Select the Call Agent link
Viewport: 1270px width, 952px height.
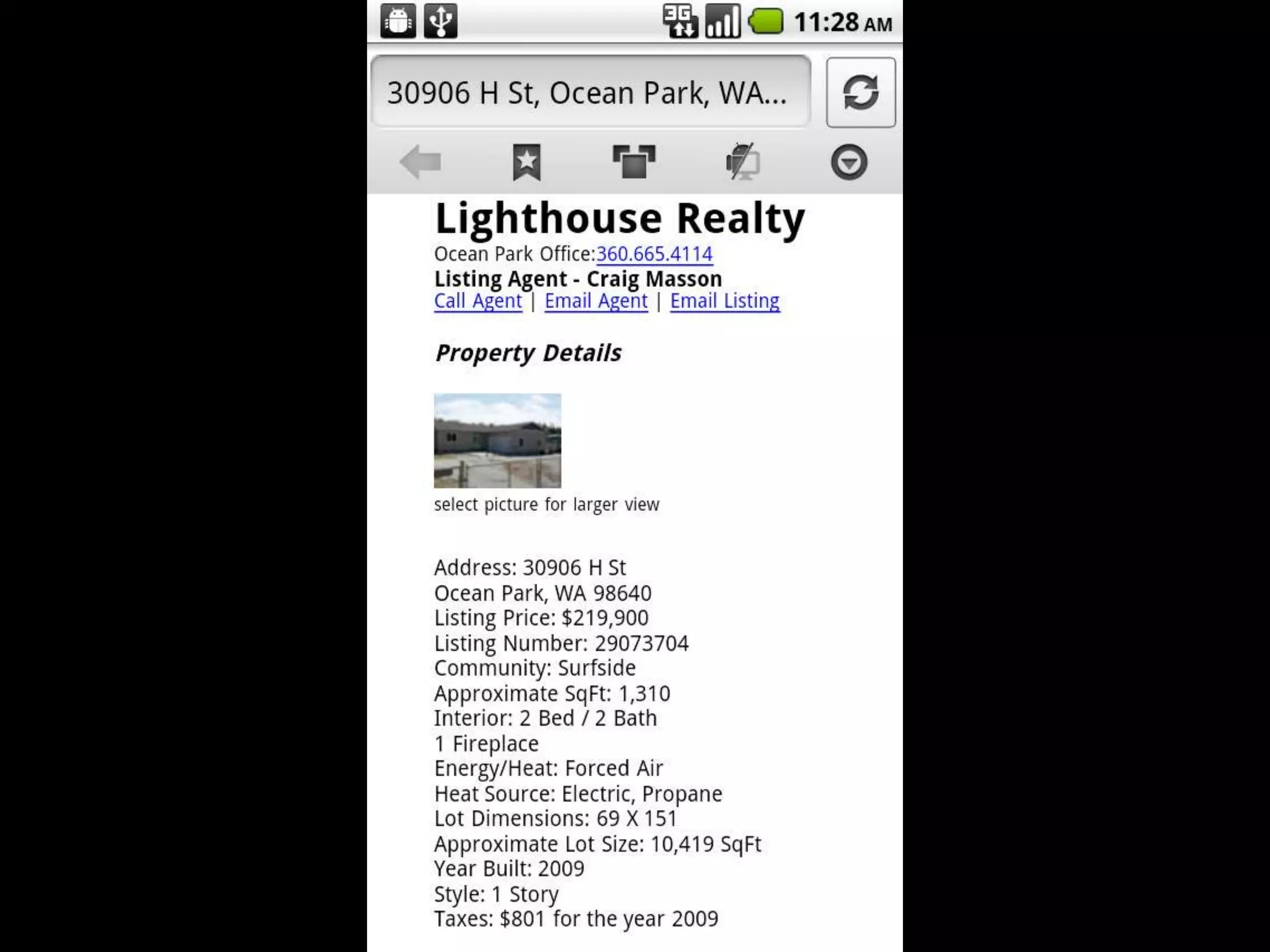pos(477,301)
